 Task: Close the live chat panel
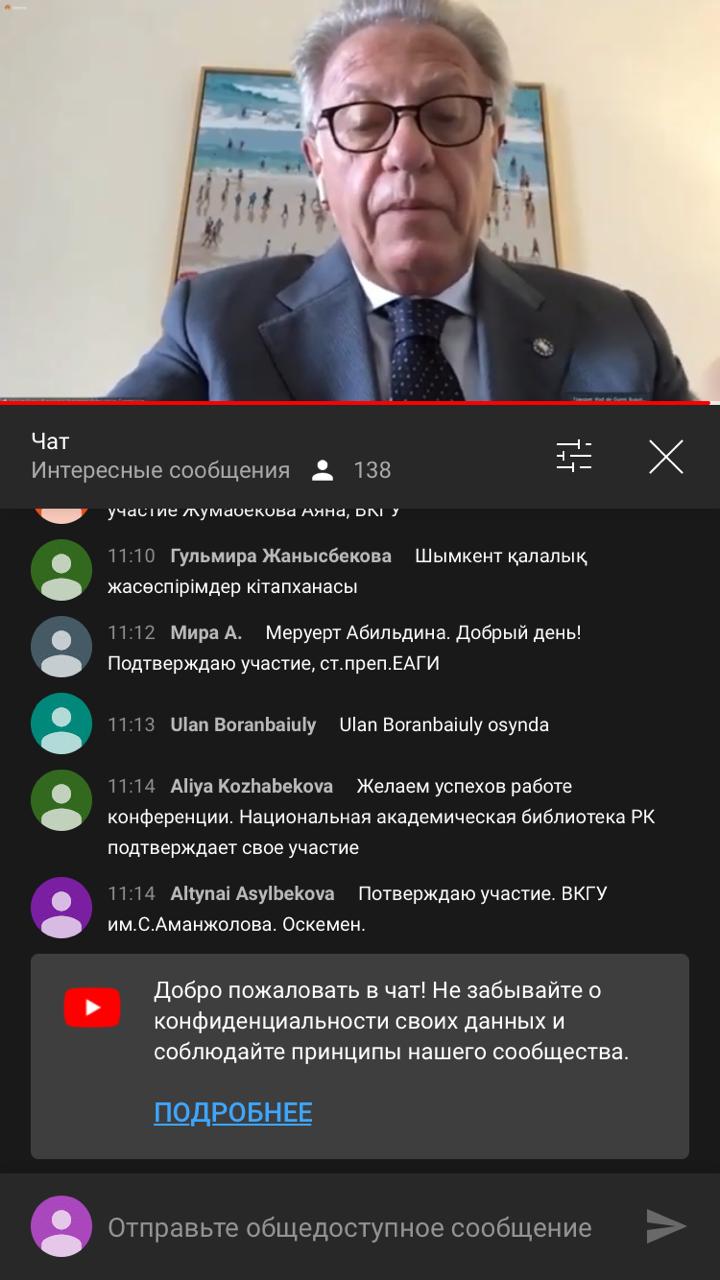click(665, 456)
